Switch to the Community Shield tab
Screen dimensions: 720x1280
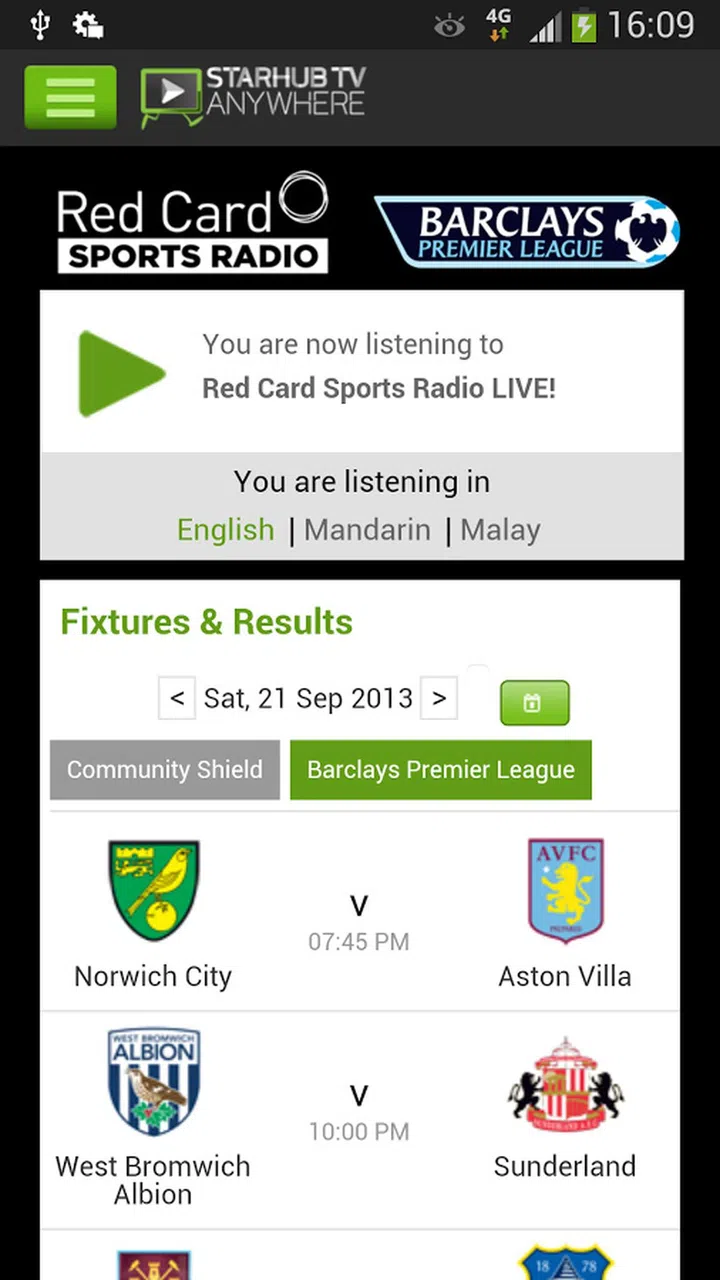click(164, 770)
